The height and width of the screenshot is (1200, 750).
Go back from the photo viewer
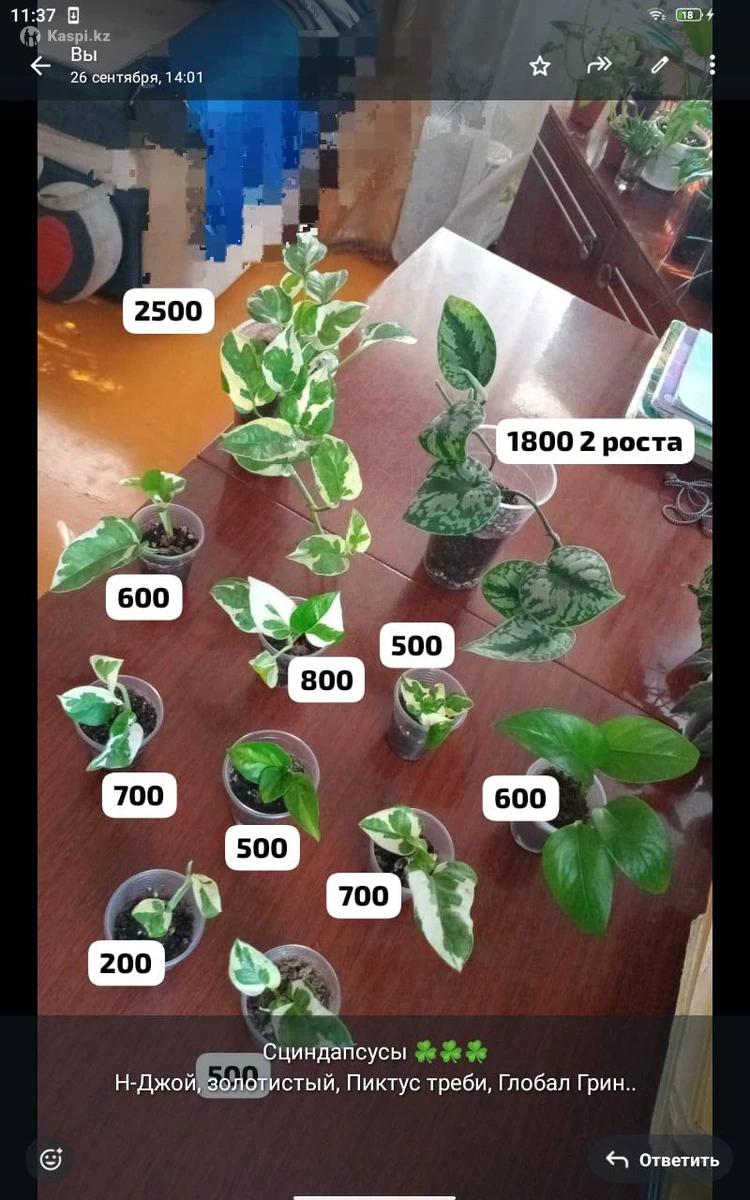(x=40, y=66)
